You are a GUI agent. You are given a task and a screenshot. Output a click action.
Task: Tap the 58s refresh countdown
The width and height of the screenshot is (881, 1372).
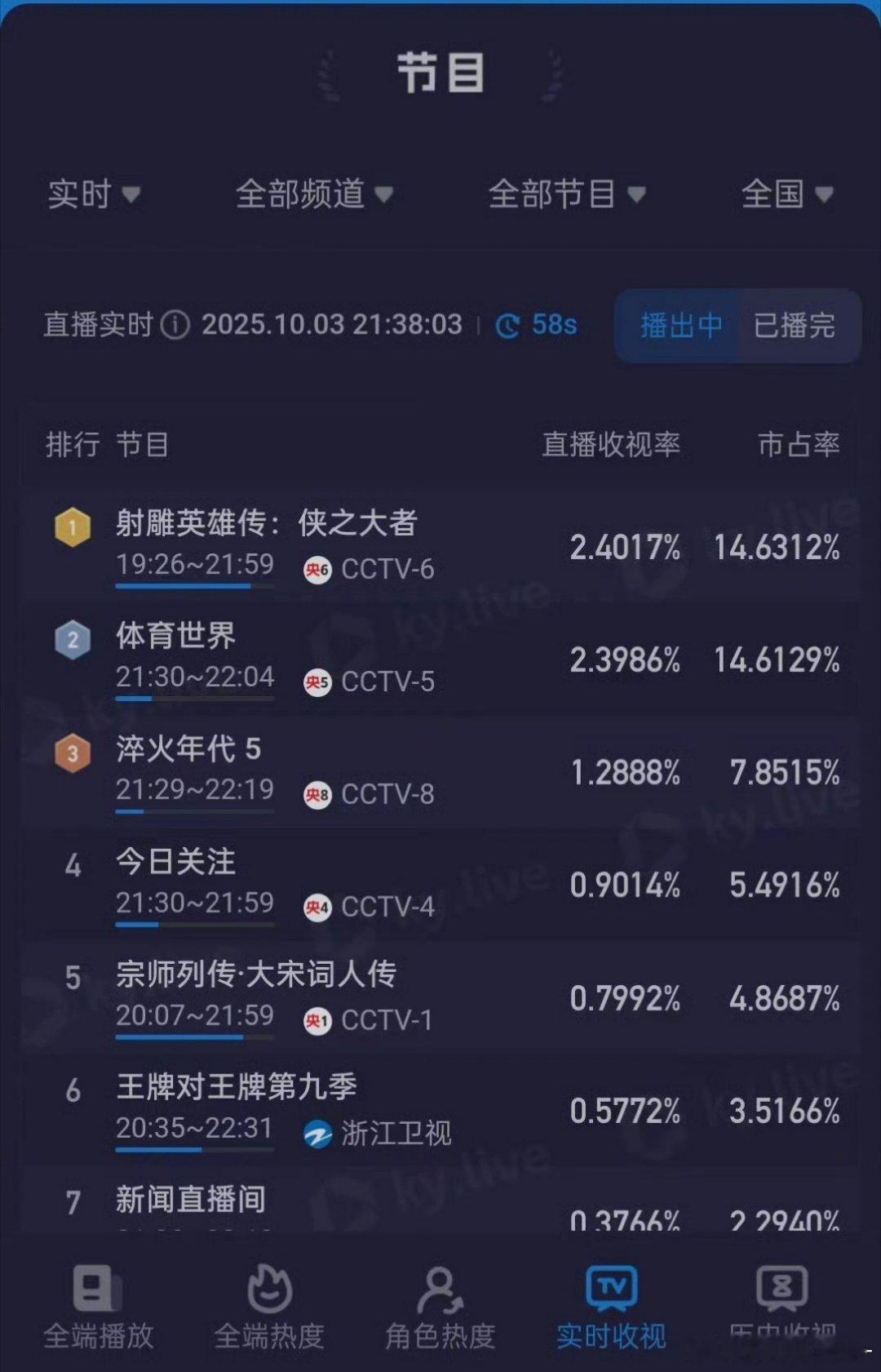coord(538,325)
